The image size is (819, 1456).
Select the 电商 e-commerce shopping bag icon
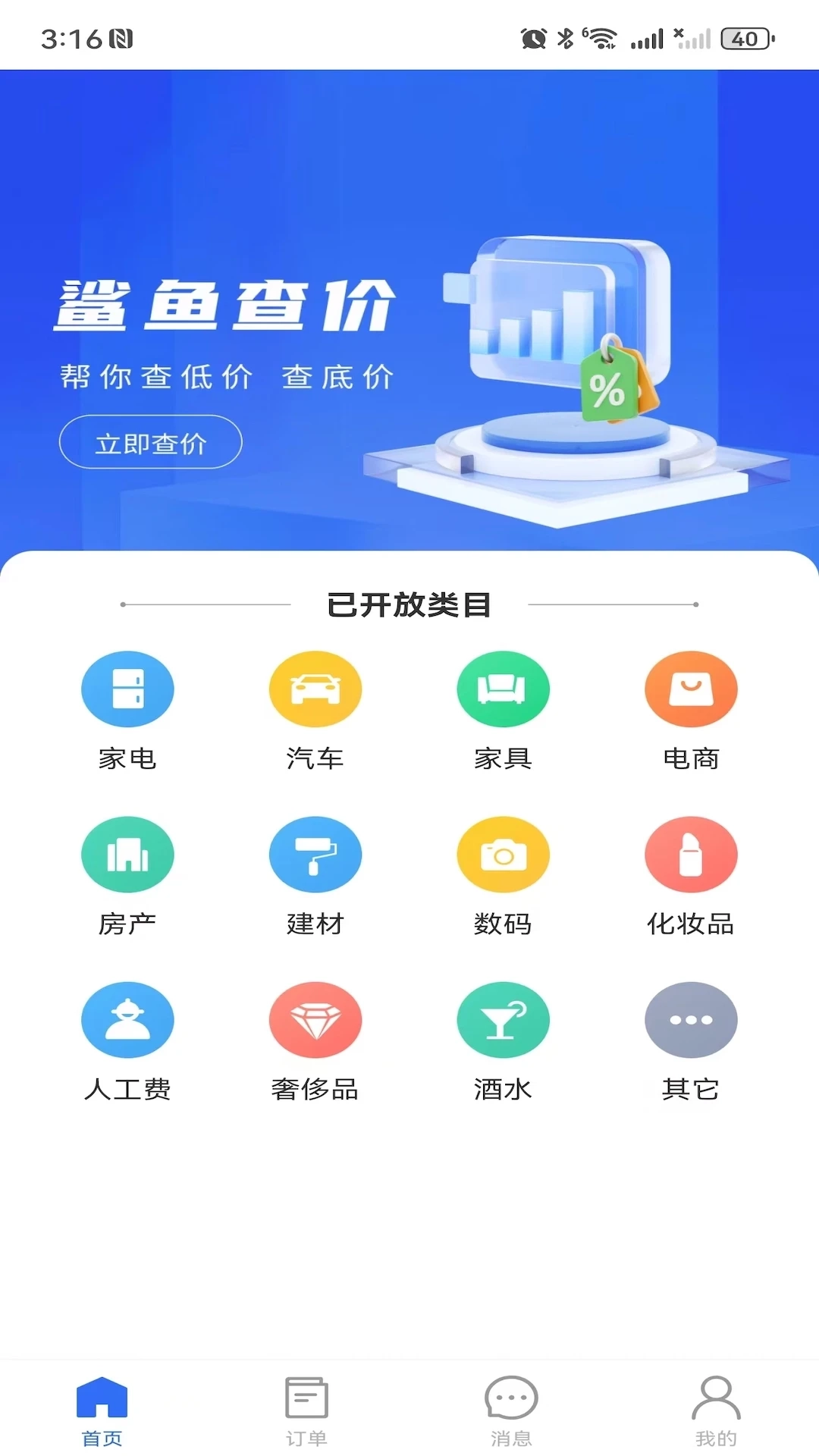click(691, 689)
